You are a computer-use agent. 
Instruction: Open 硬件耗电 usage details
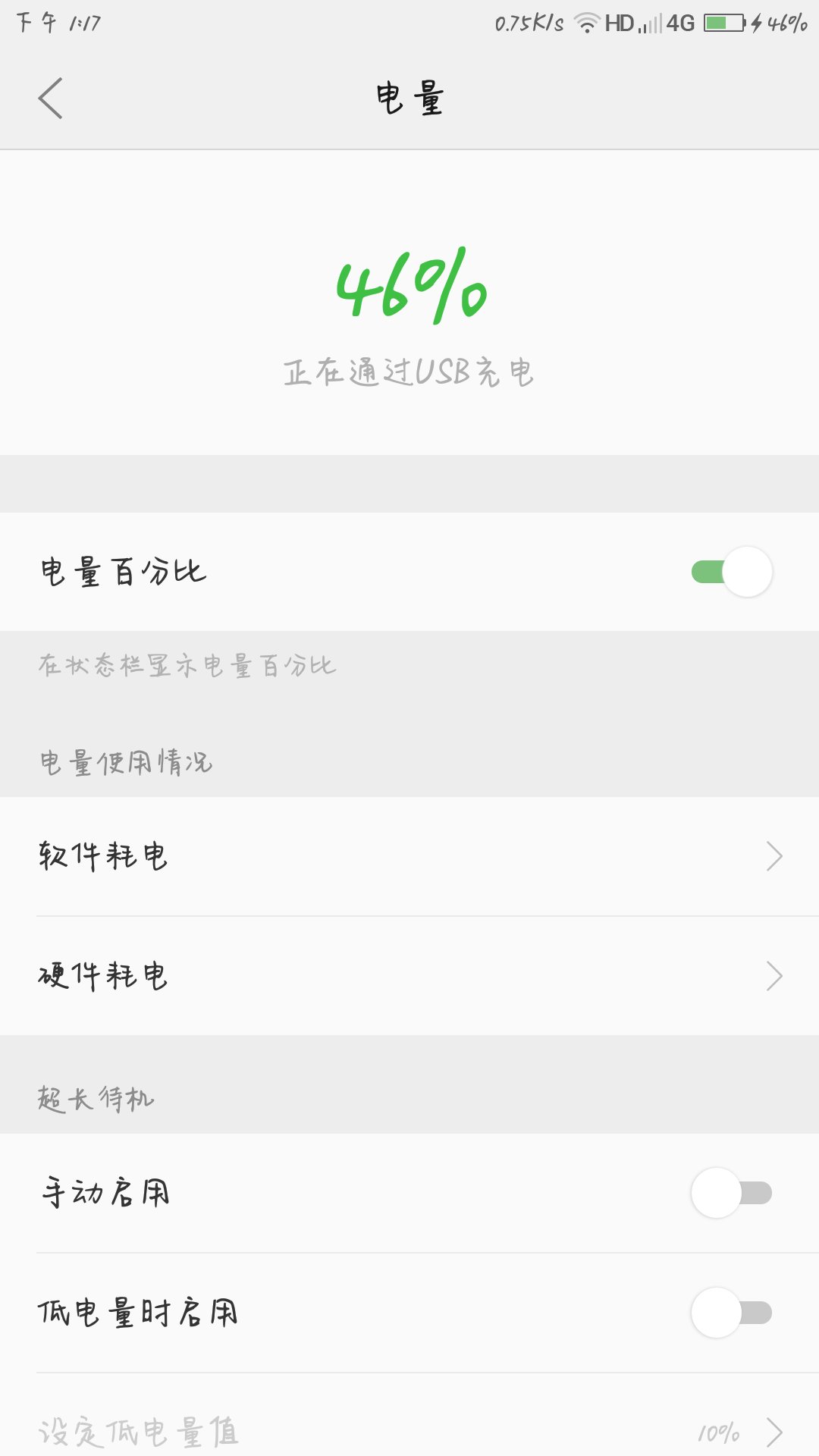point(409,976)
